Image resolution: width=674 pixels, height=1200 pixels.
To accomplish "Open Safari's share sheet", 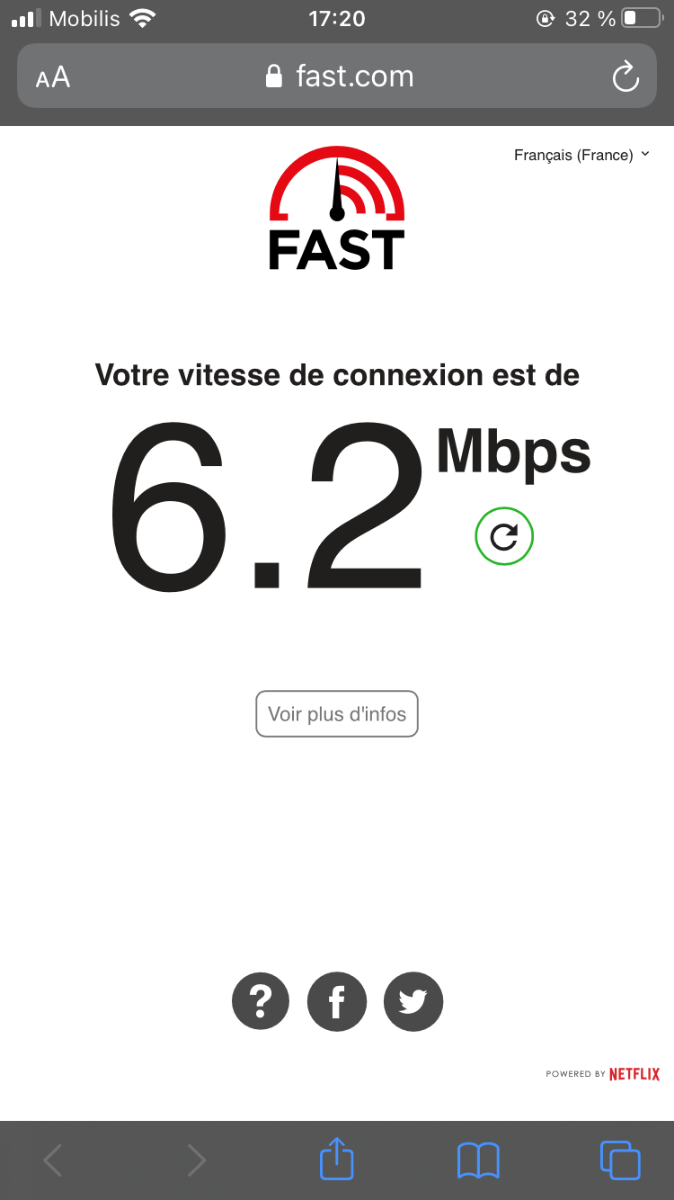I will 337,1159.
